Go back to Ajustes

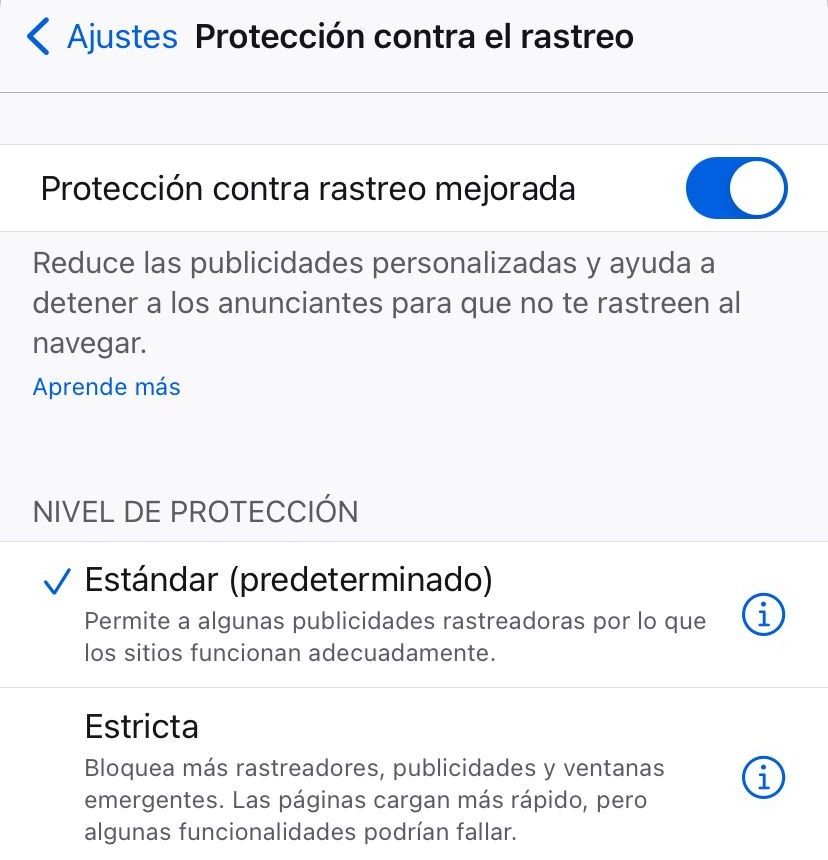pyautogui.click(x=102, y=38)
